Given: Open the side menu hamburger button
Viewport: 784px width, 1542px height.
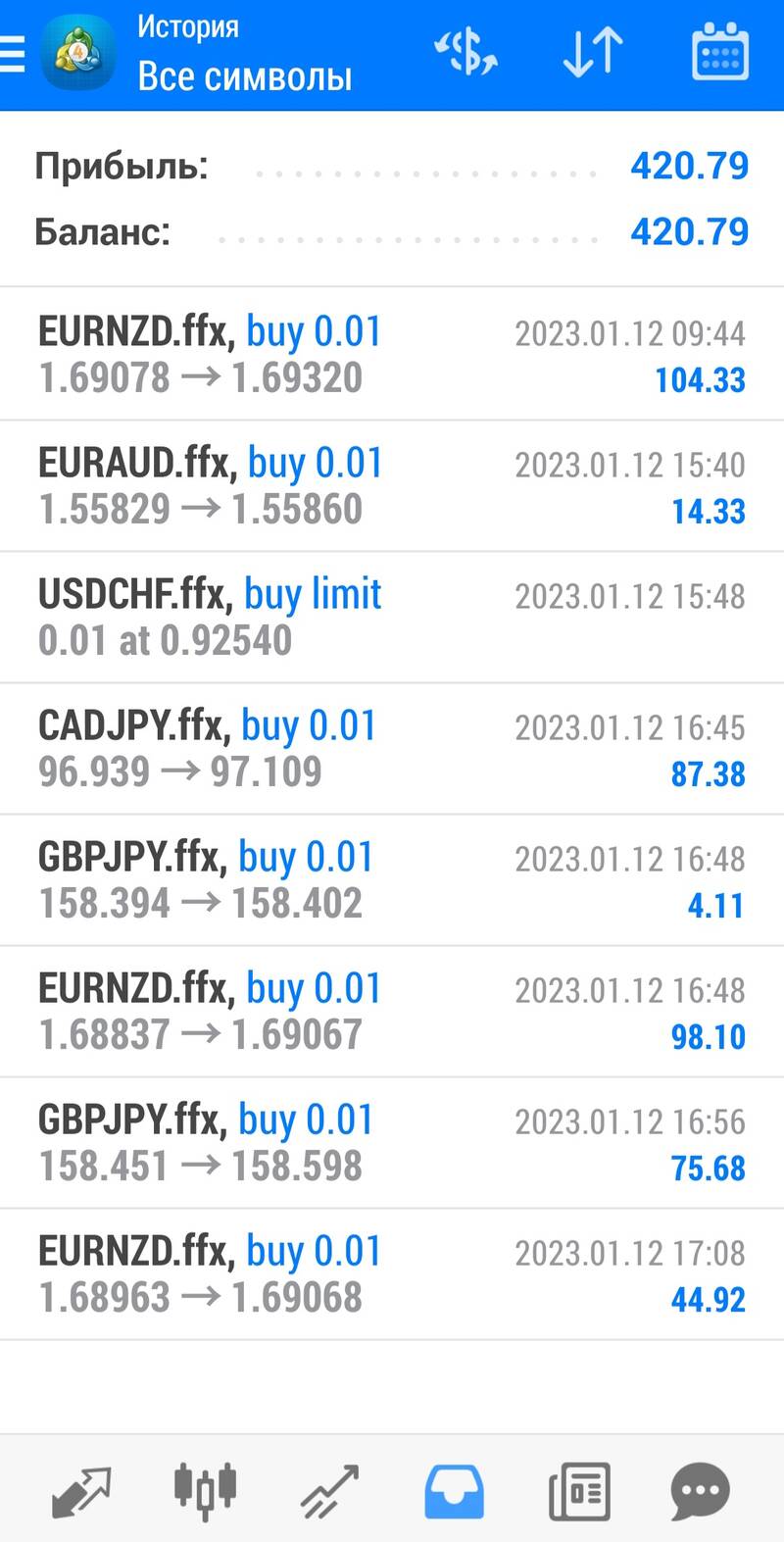Looking at the screenshot, I should pyautogui.click(x=13, y=54).
